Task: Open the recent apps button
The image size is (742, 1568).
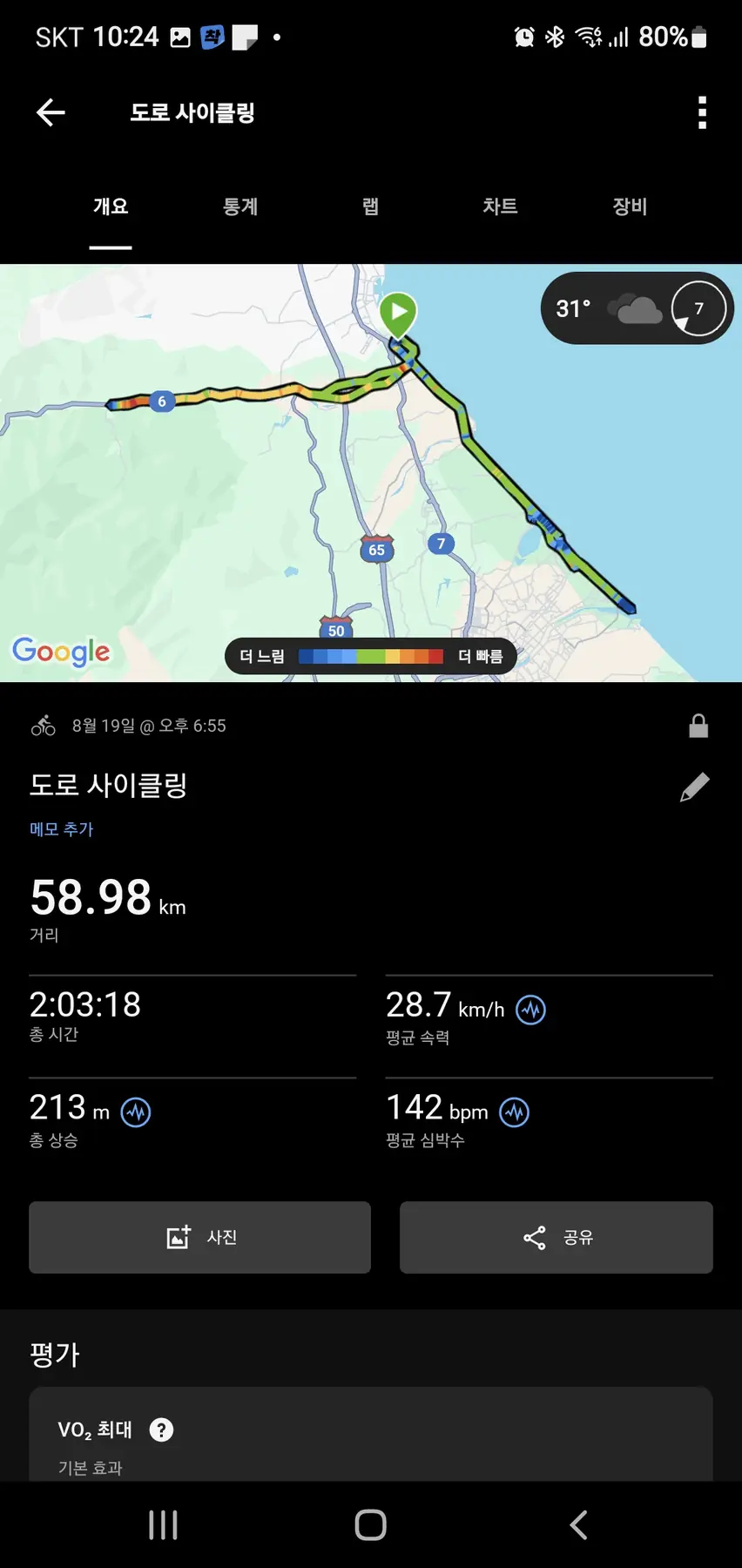Action: 163,1524
